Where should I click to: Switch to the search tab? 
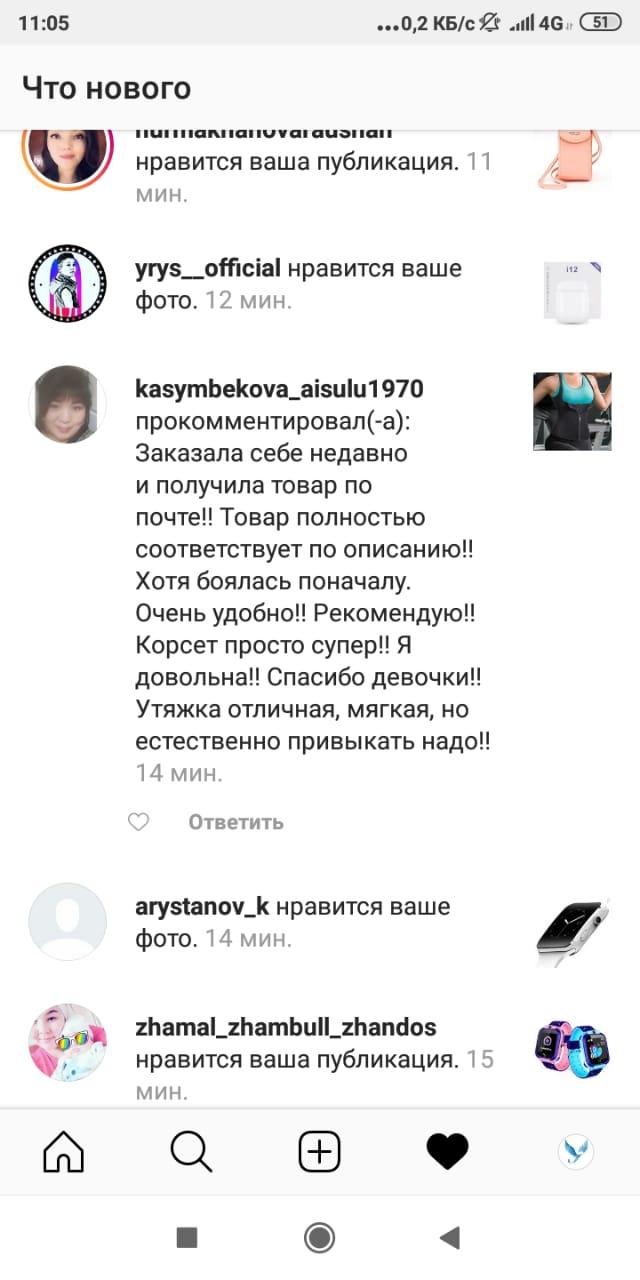coord(191,1152)
